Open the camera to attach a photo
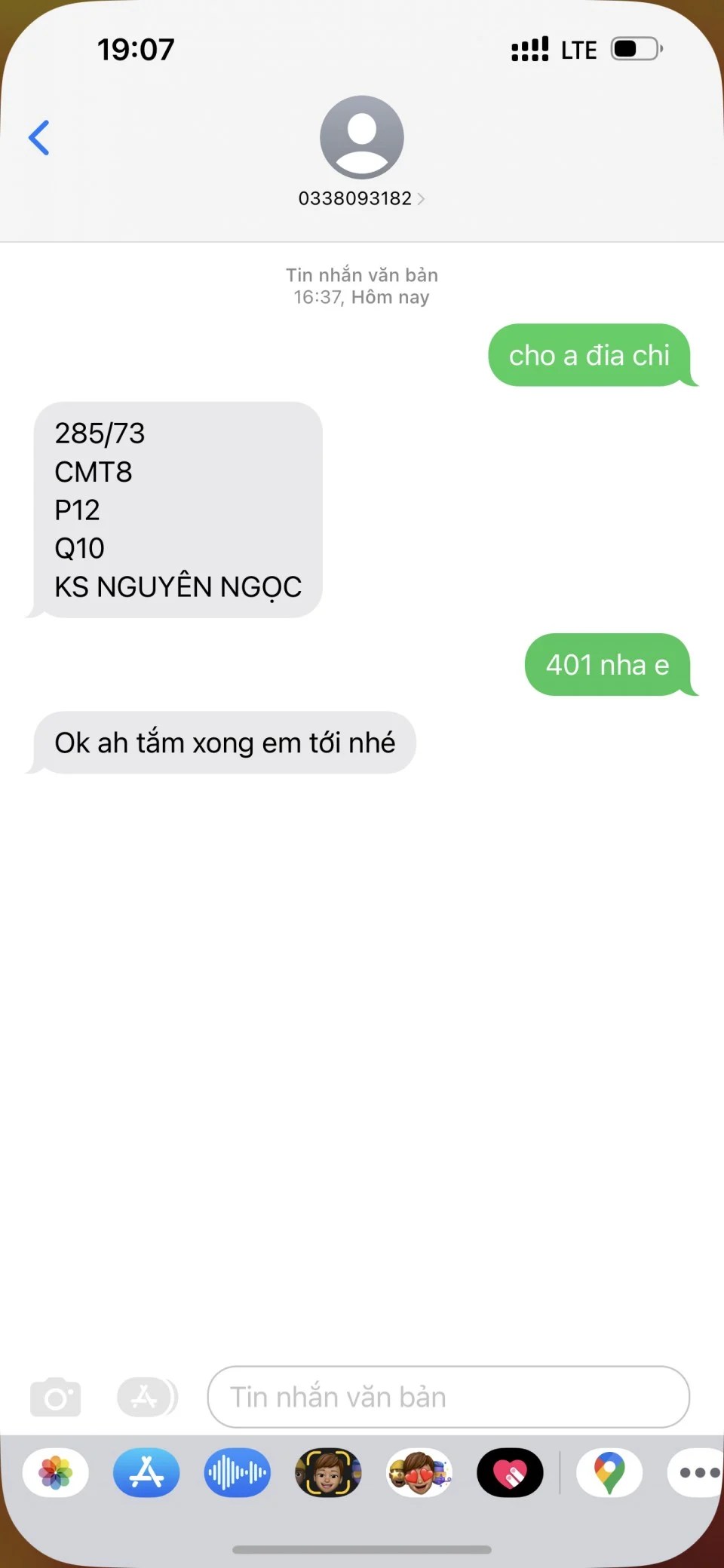The width and height of the screenshot is (724, 1568). pyautogui.click(x=55, y=1397)
